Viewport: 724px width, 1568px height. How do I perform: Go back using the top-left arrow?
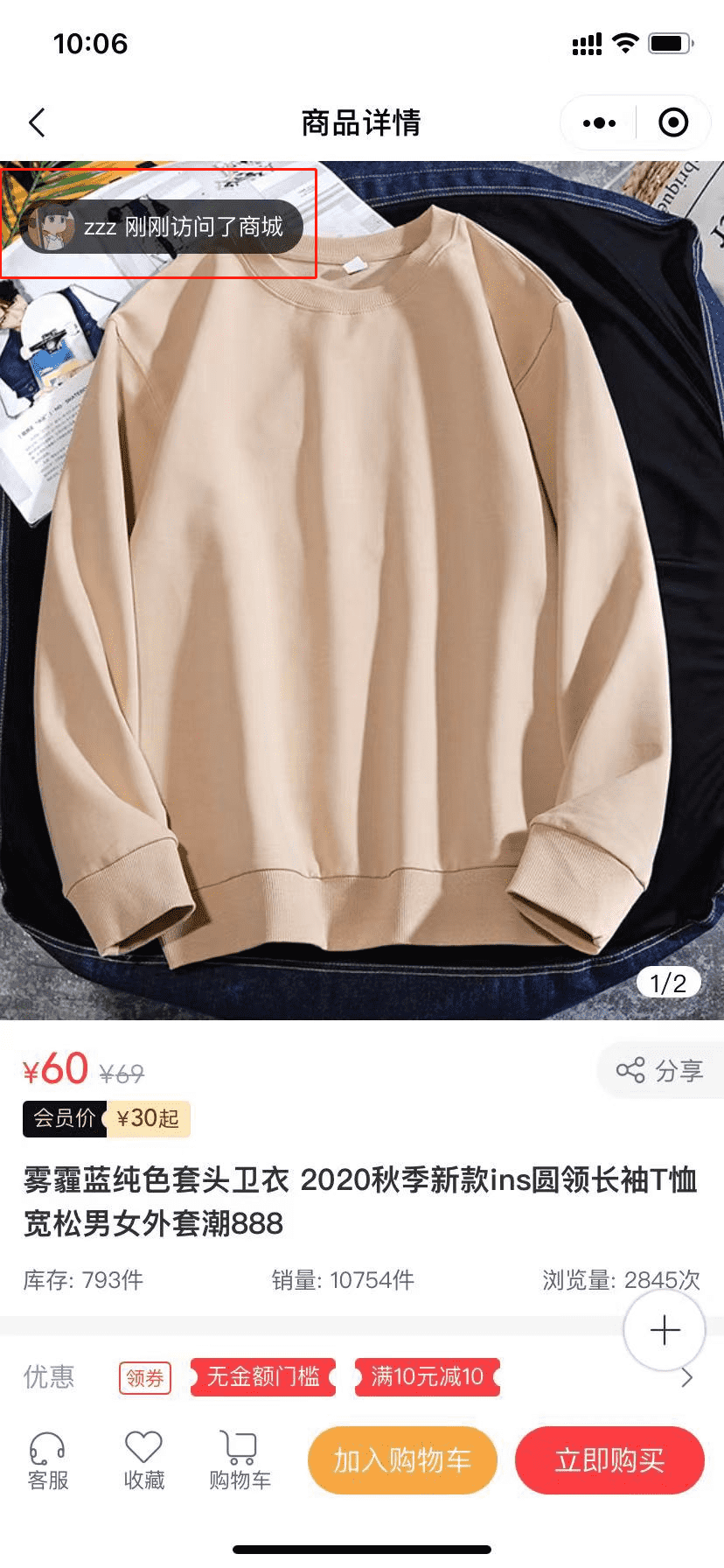click(37, 123)
